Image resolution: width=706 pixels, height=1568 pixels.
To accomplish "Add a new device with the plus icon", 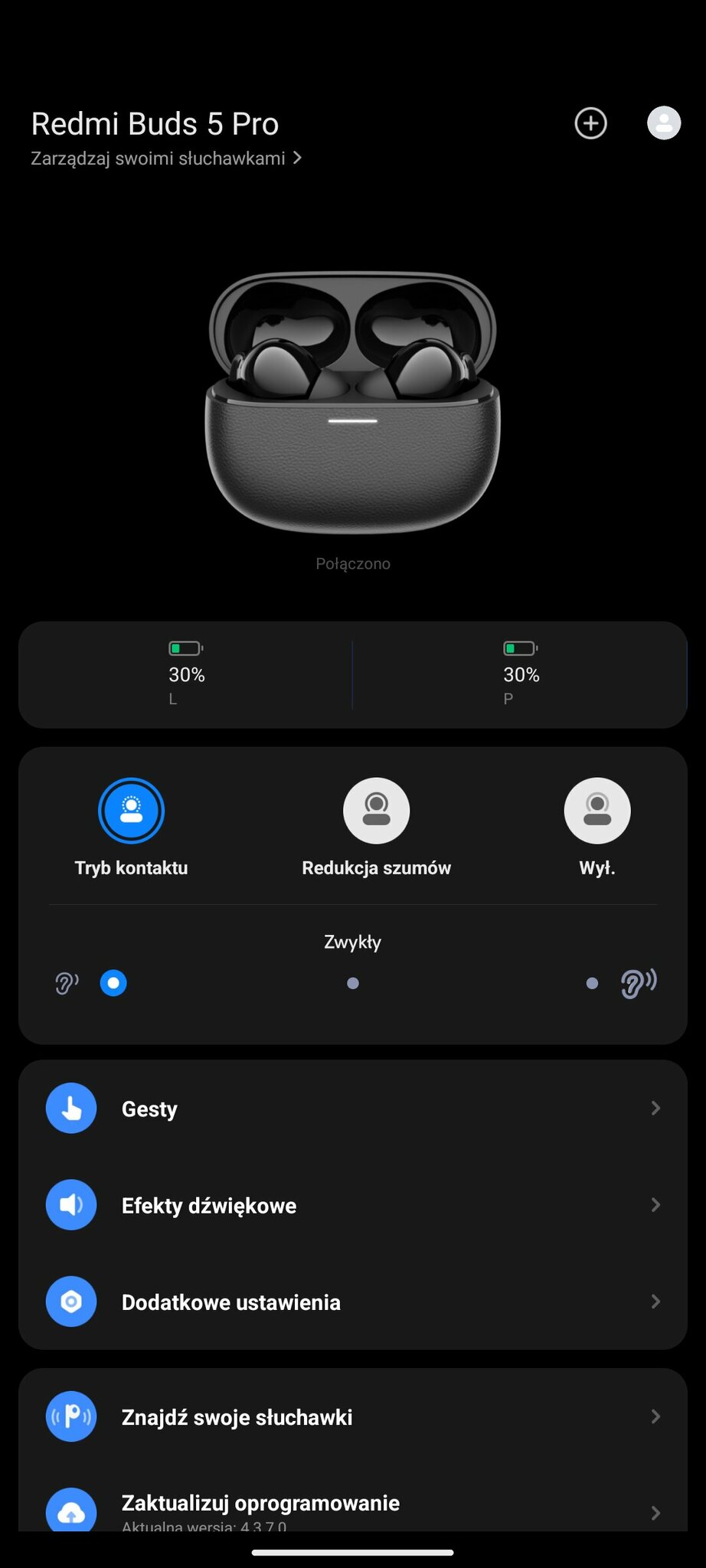I will (x=590, y=123).
